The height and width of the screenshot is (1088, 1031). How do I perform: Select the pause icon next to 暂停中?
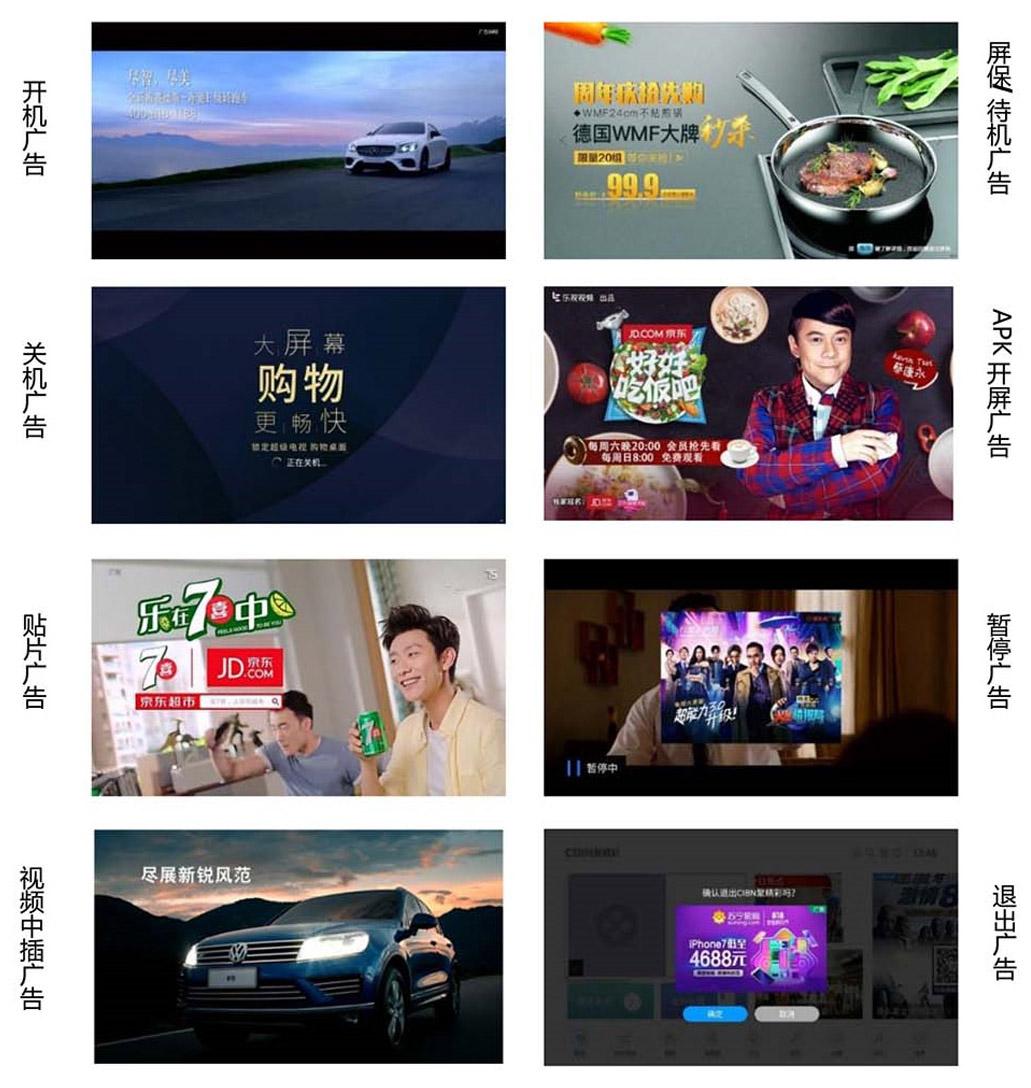tap(573, 767)
